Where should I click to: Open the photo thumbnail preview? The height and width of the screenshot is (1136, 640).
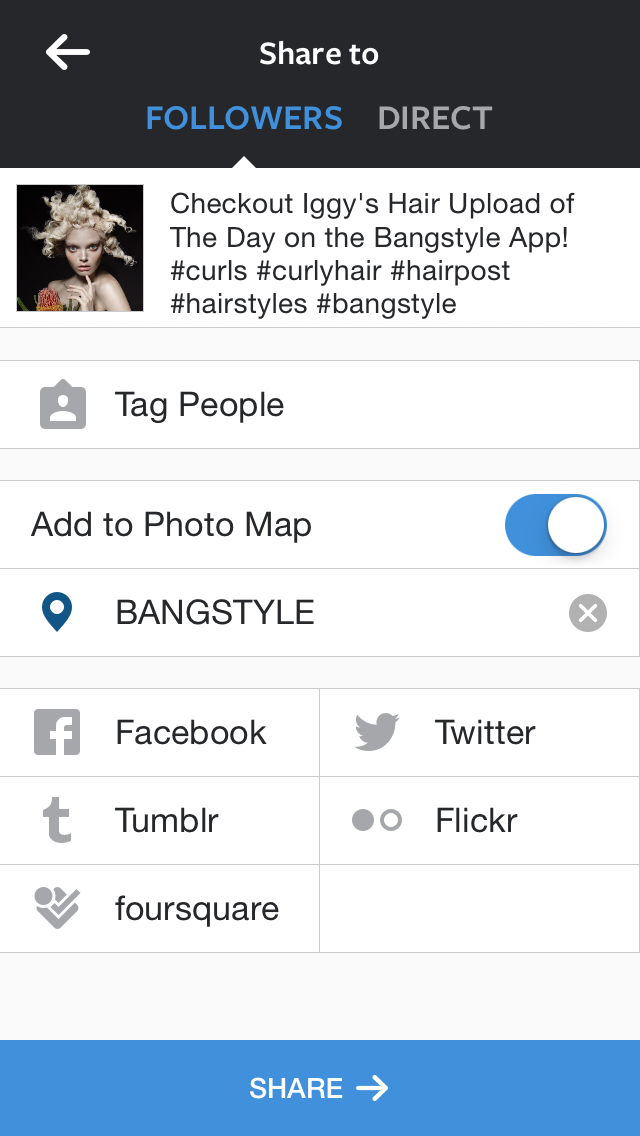pos(80,248)
